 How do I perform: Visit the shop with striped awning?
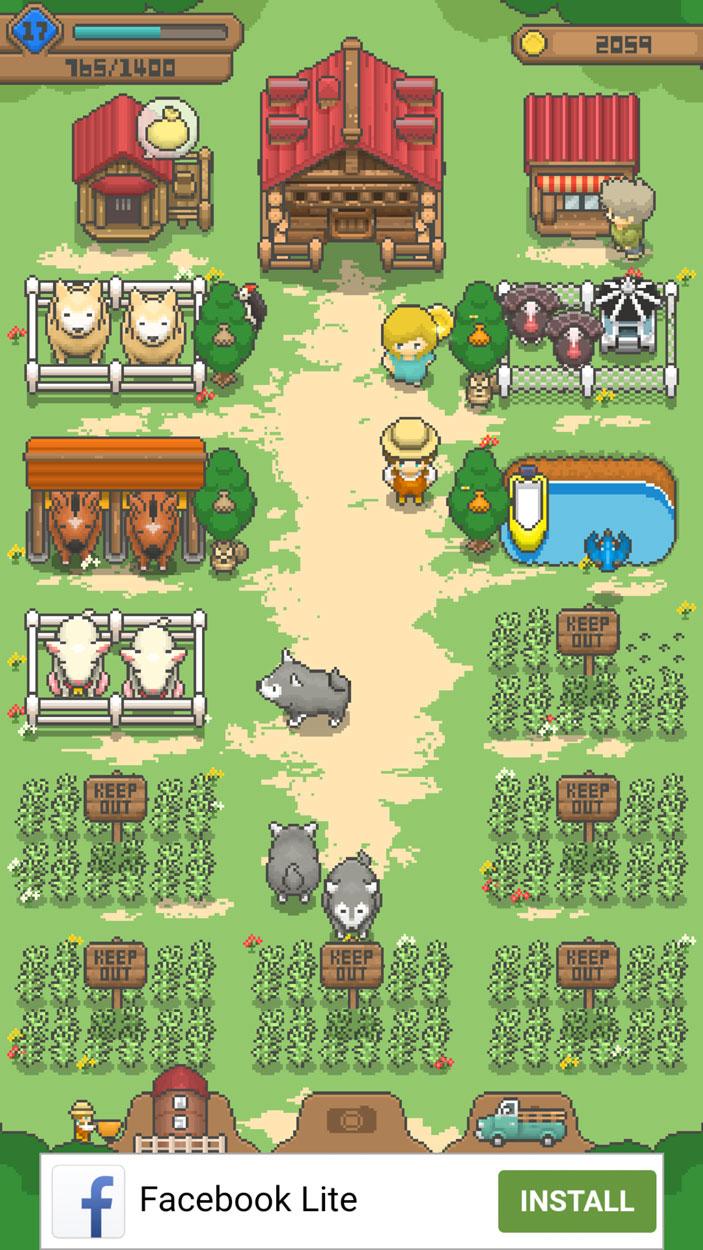[580, 165]
